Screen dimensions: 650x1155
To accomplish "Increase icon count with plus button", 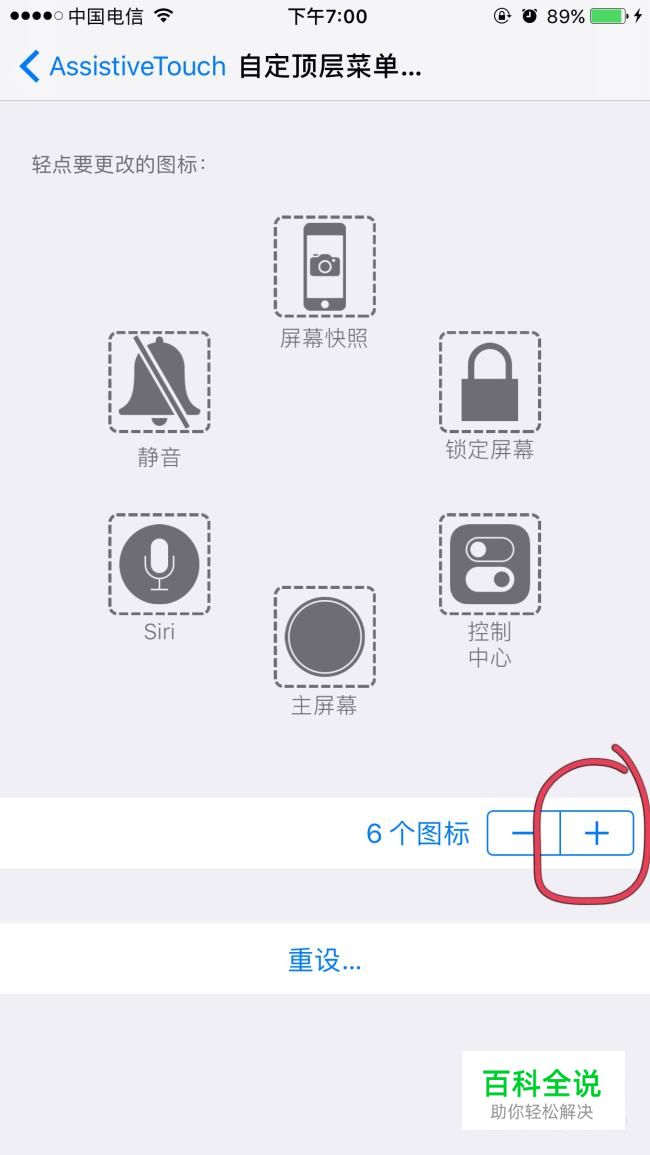I will pyautogui.click(x=597, y=833).
